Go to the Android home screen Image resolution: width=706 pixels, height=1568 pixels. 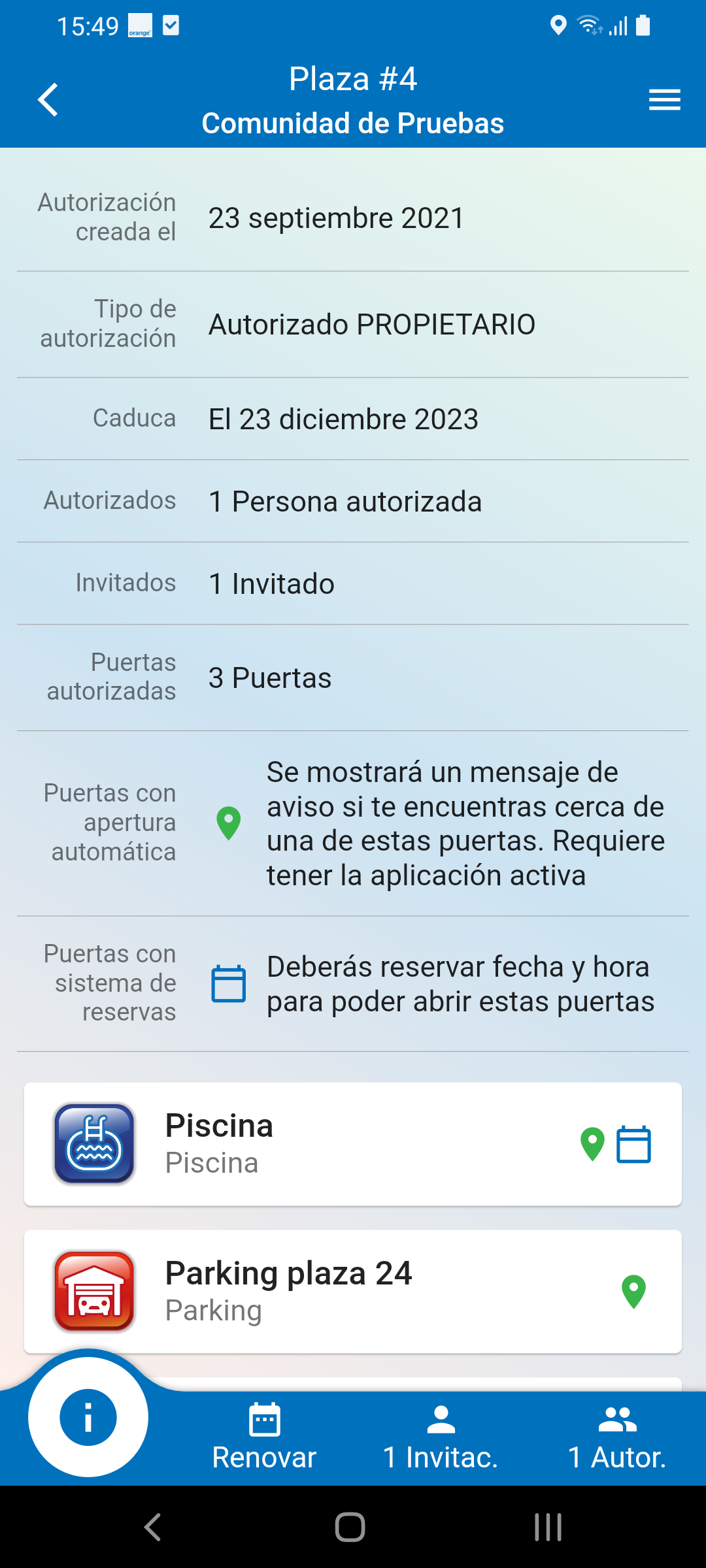pyautogui.click(x=350, y=1527)
